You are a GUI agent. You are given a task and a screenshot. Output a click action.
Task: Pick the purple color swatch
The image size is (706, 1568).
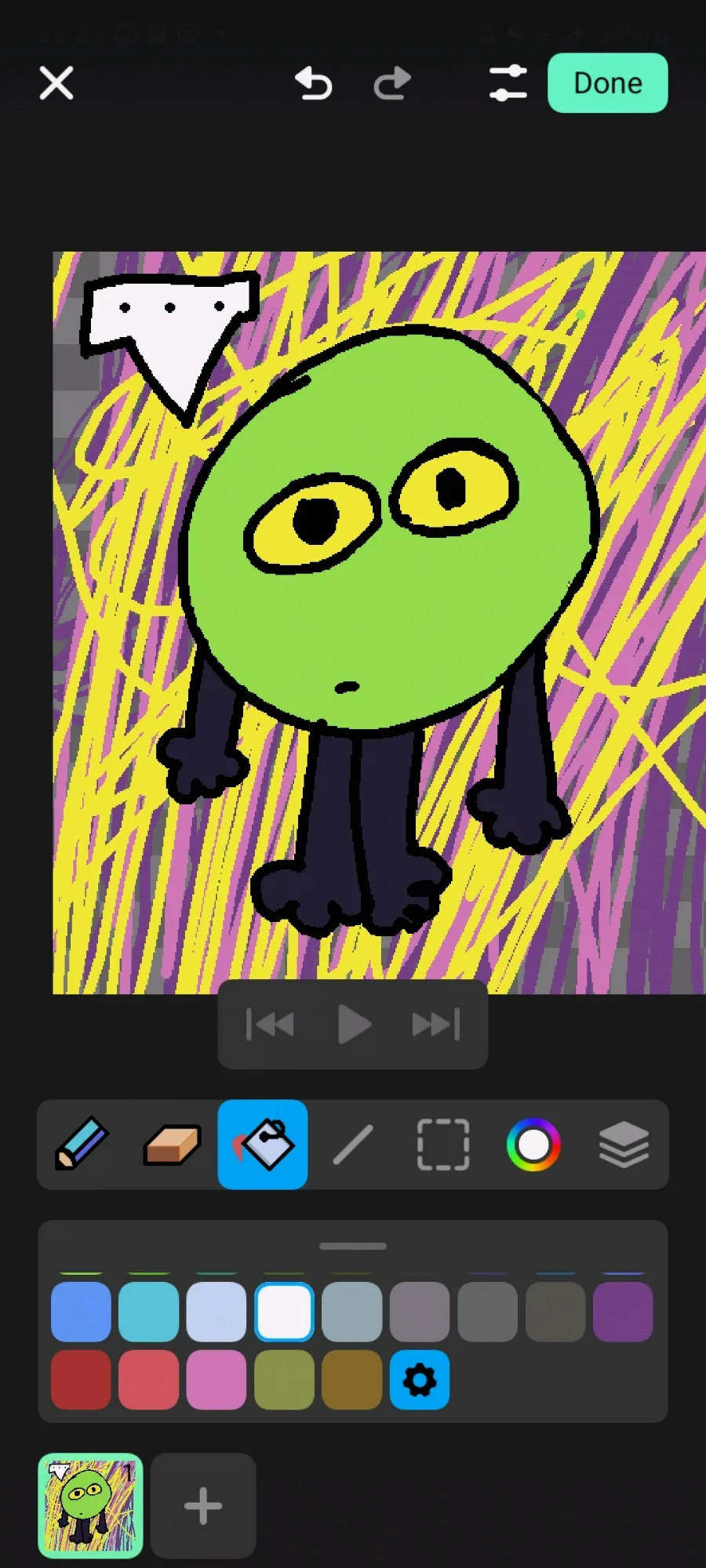pos(623,1312)
